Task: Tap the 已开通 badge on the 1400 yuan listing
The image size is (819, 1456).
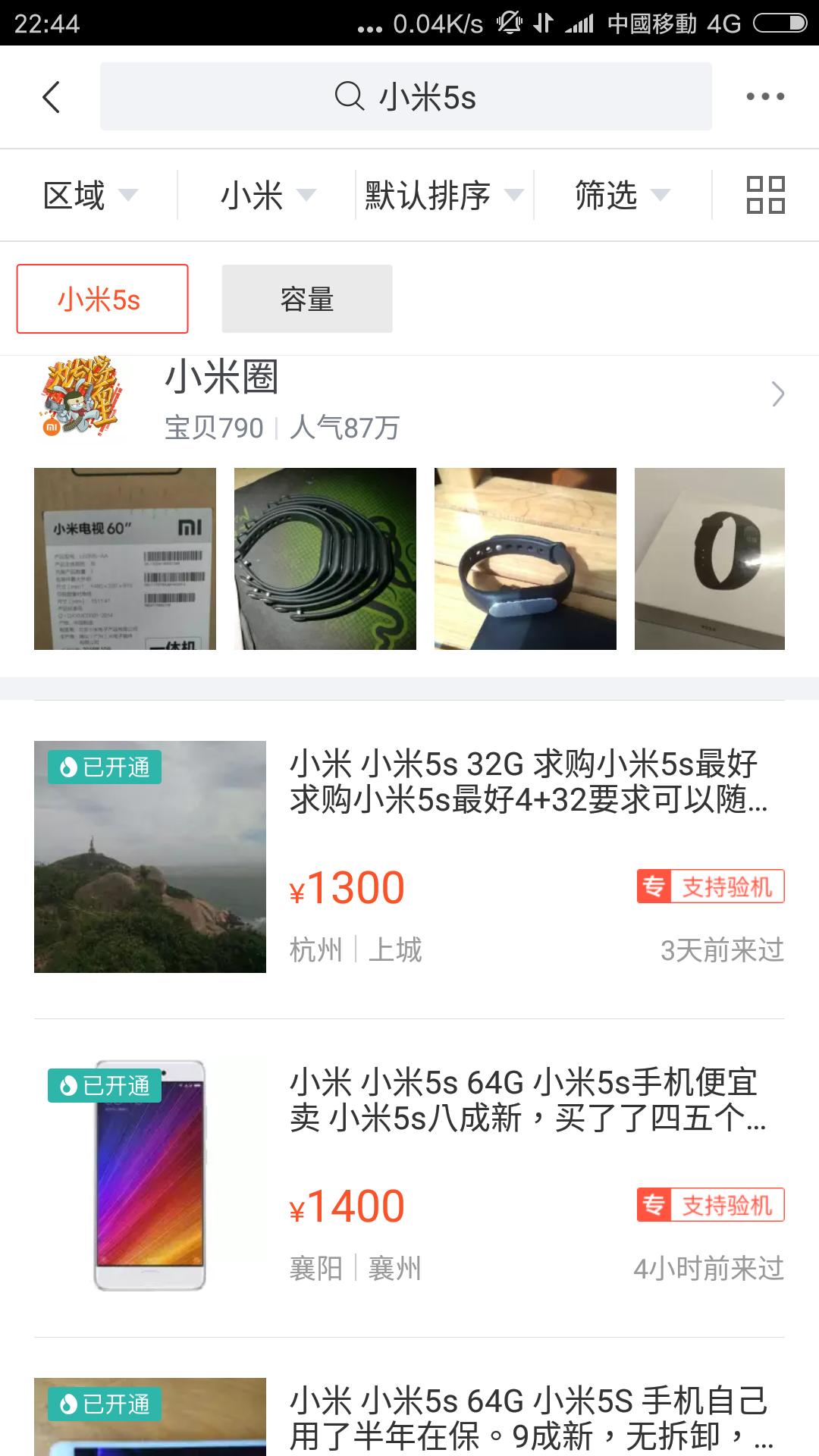Action: pos(106,1087)
